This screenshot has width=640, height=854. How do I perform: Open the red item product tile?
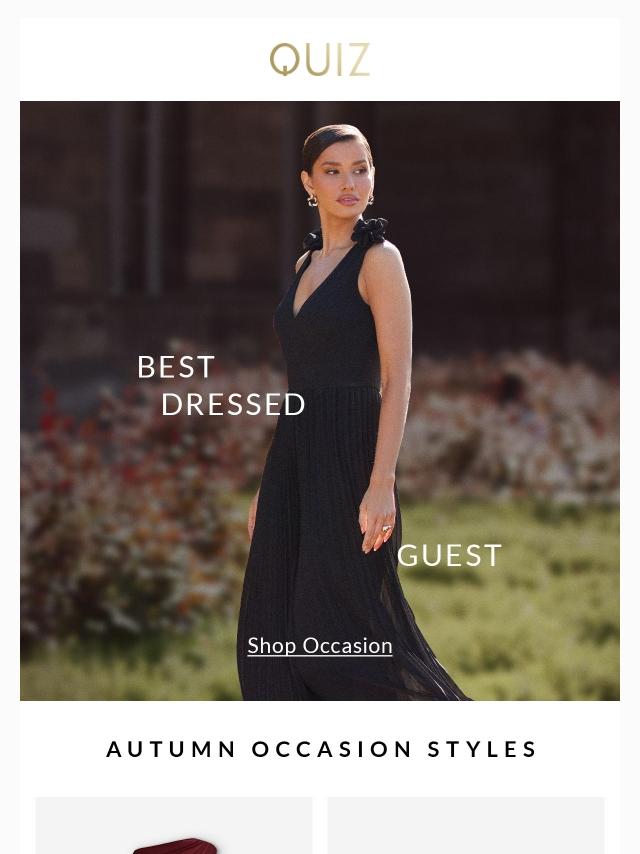pyautogui.click(x=174, y=828)
